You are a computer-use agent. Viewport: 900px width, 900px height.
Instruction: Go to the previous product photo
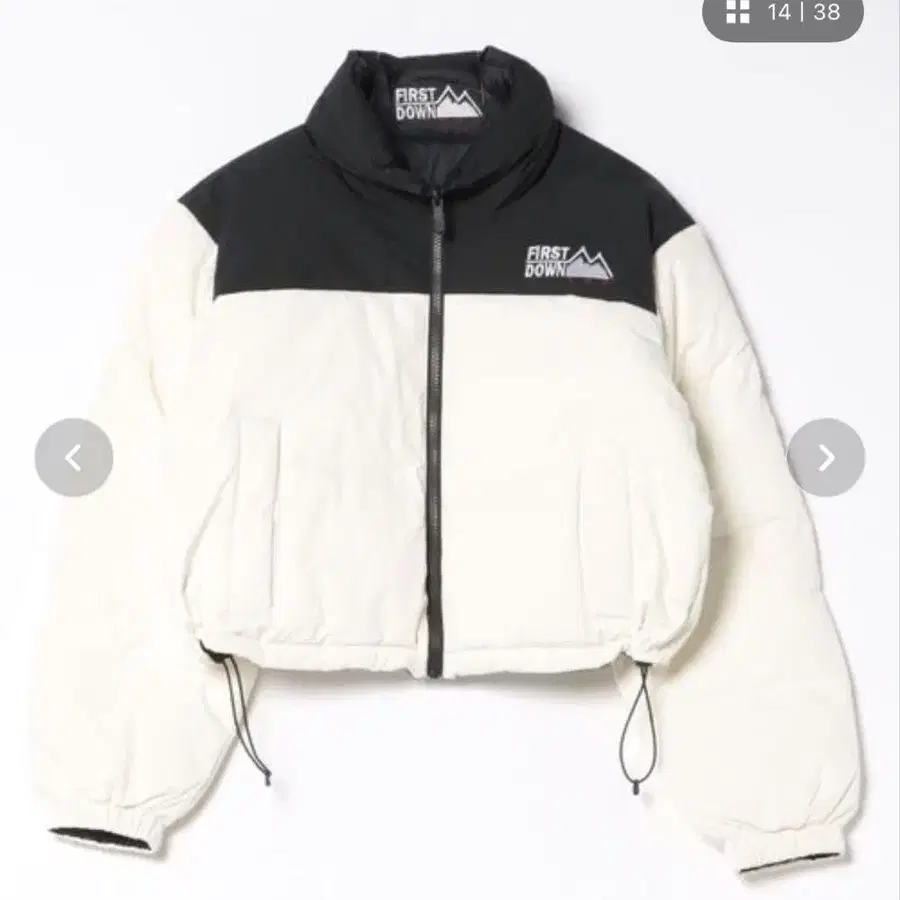tap(73, 457)
